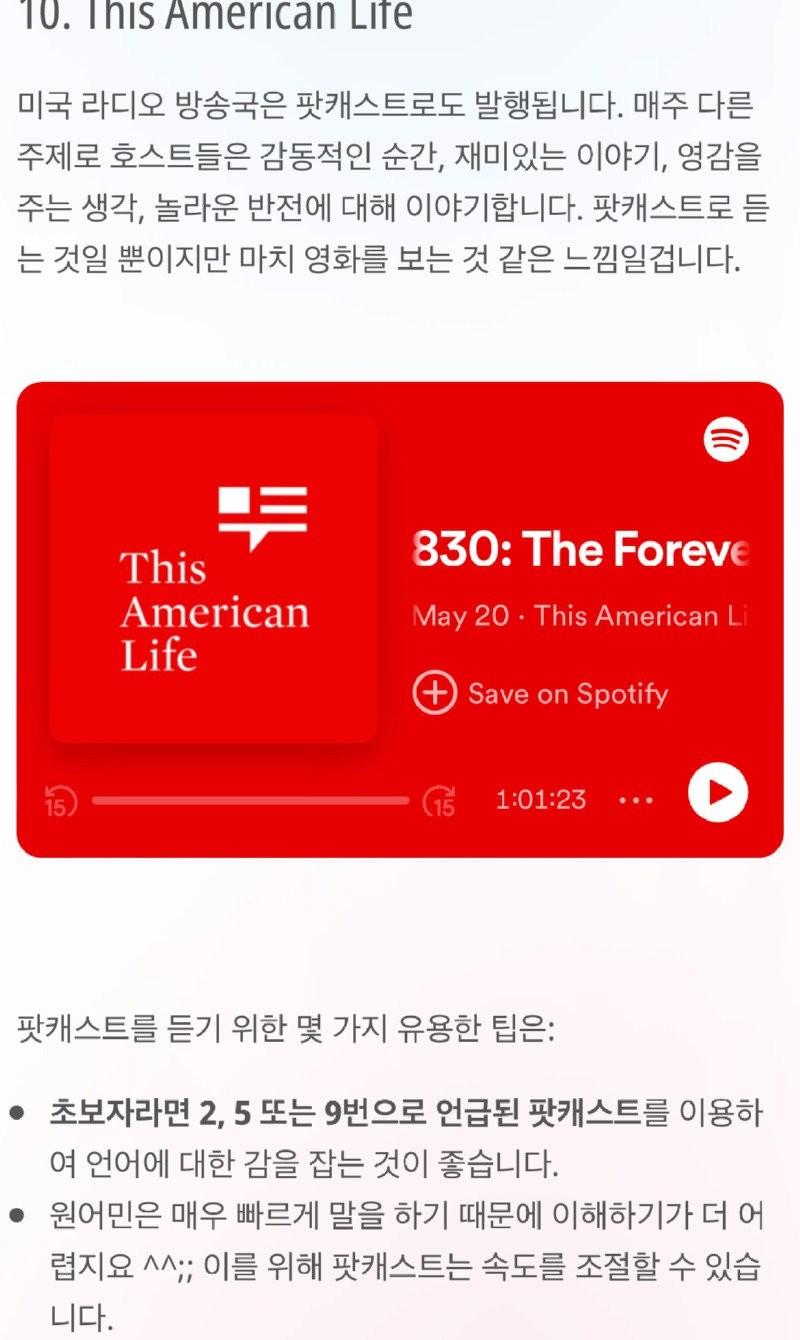Skip forward 15 seconds

pyautogui.click(x=440, y=801)
